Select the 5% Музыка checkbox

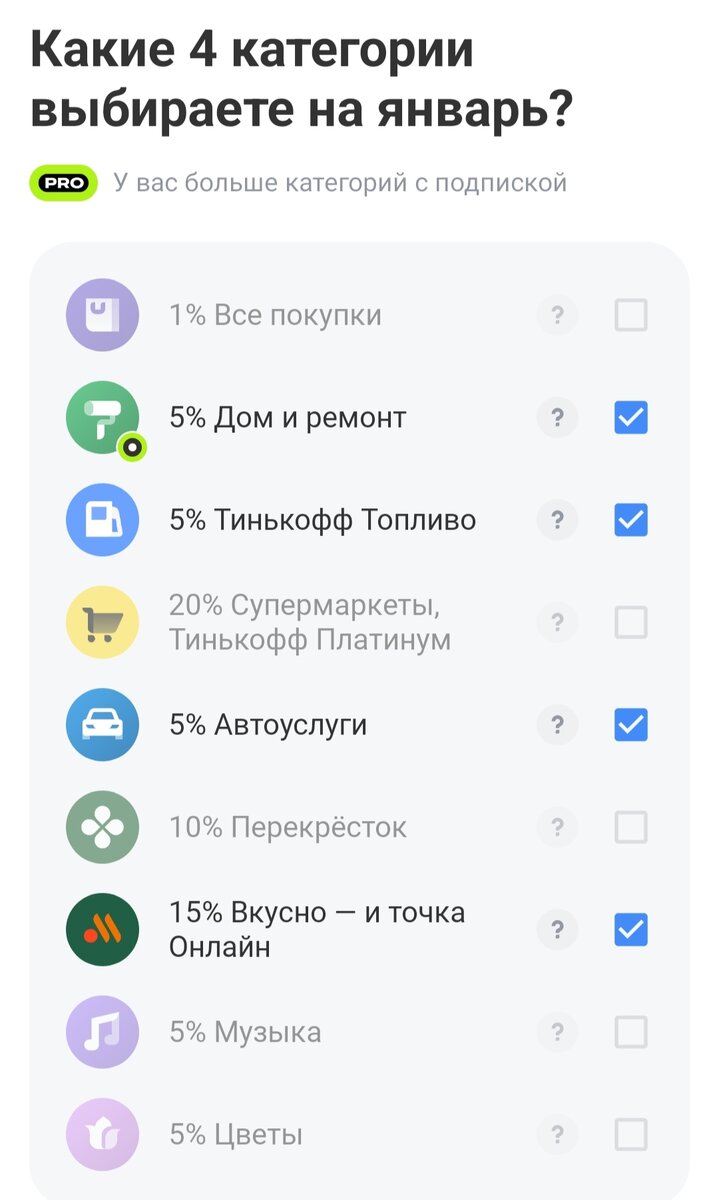click(630, 1032)
